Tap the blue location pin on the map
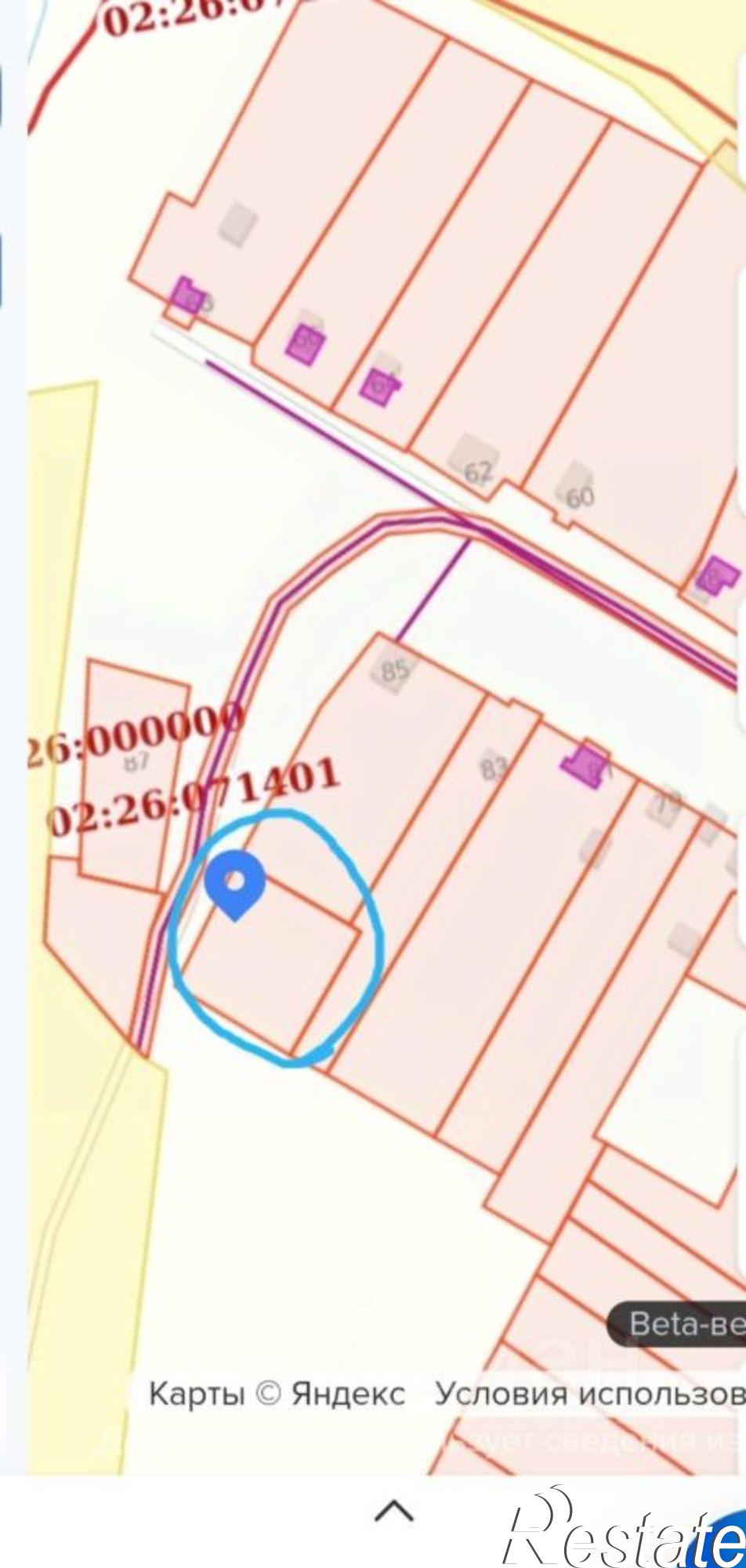This screenshot has height=1568, width=746. pos(234,885)
